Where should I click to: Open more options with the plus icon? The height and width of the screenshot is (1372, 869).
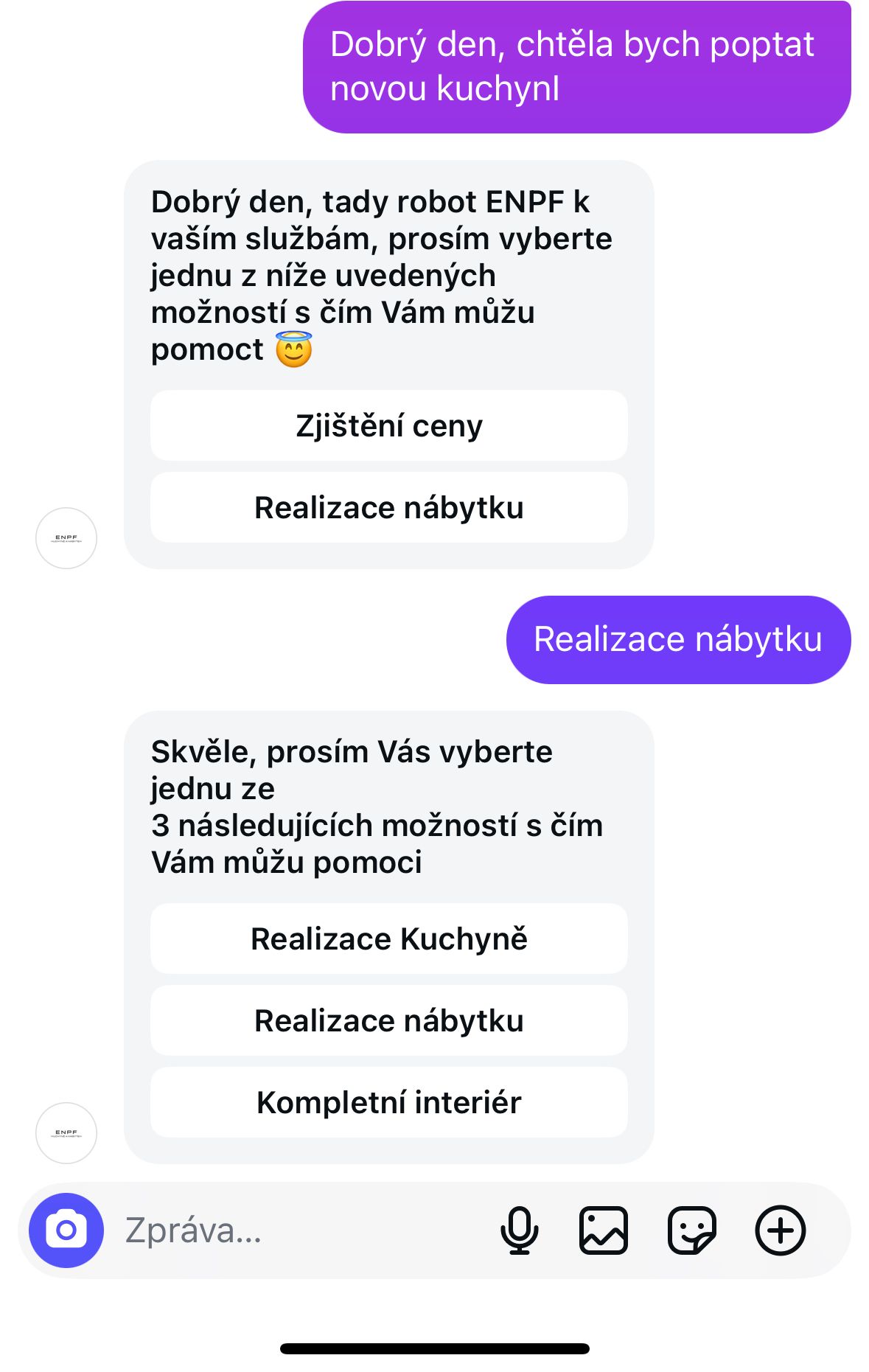pyautogui.click(x=781, y=1230)
